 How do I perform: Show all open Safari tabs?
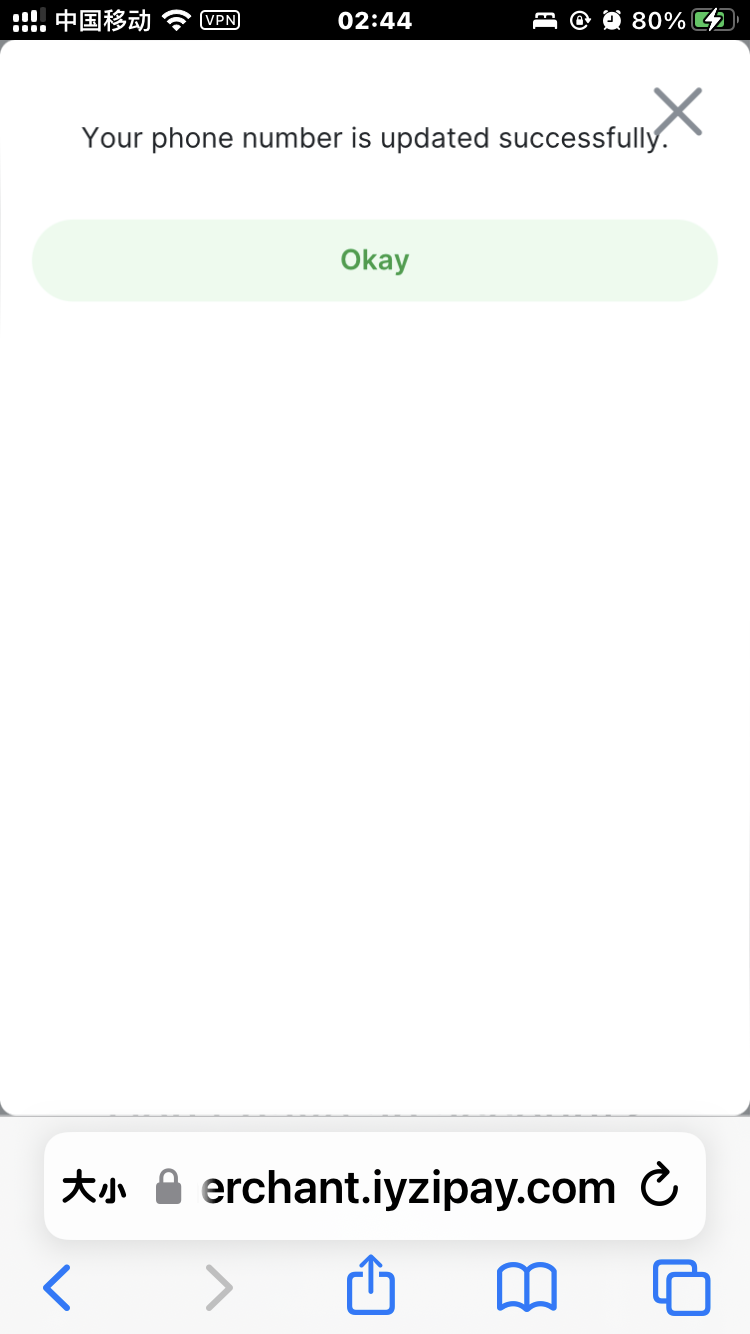[681, 1287]
